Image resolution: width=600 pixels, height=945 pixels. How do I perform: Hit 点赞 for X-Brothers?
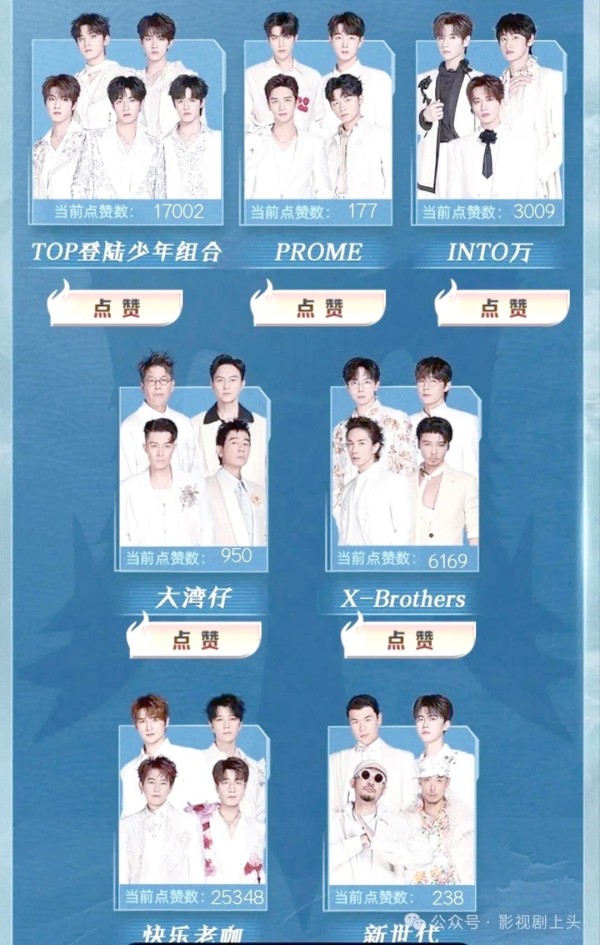pyautogui.click(x=408, y=640)
